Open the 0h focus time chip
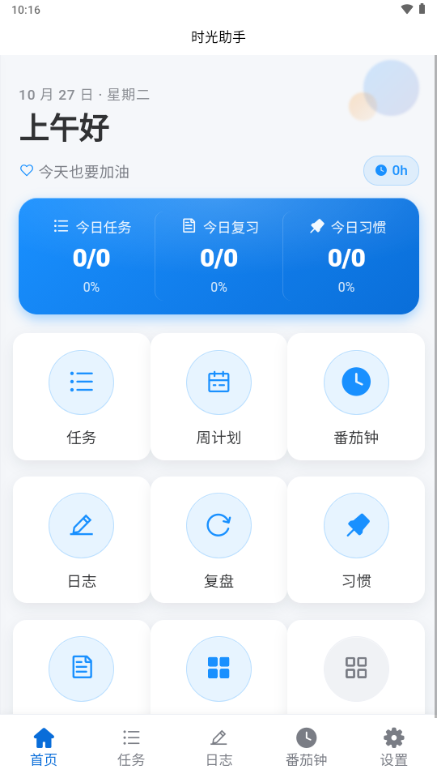The height and width of the screenshot is (778, 437). click(x=391, y=171)
